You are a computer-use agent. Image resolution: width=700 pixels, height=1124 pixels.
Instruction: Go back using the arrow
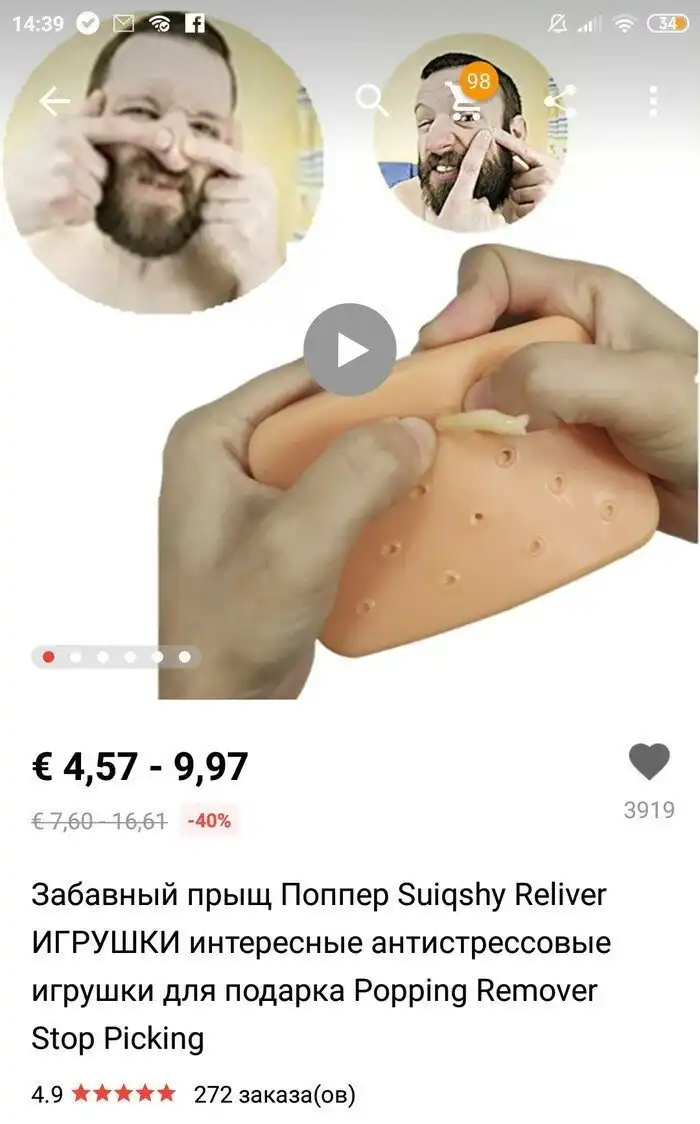(55, 101)
